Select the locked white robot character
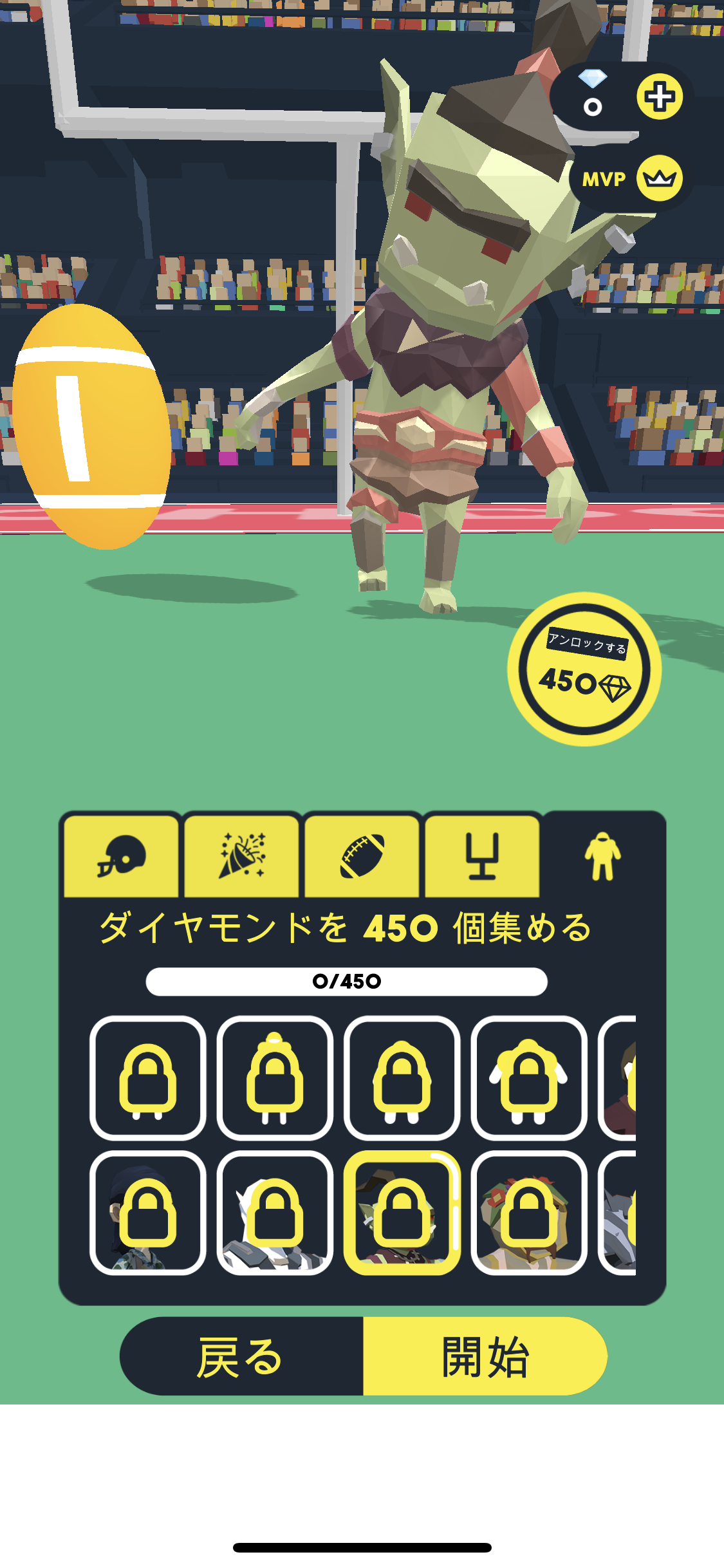 pyautogui.click(x=275, y=1213)
